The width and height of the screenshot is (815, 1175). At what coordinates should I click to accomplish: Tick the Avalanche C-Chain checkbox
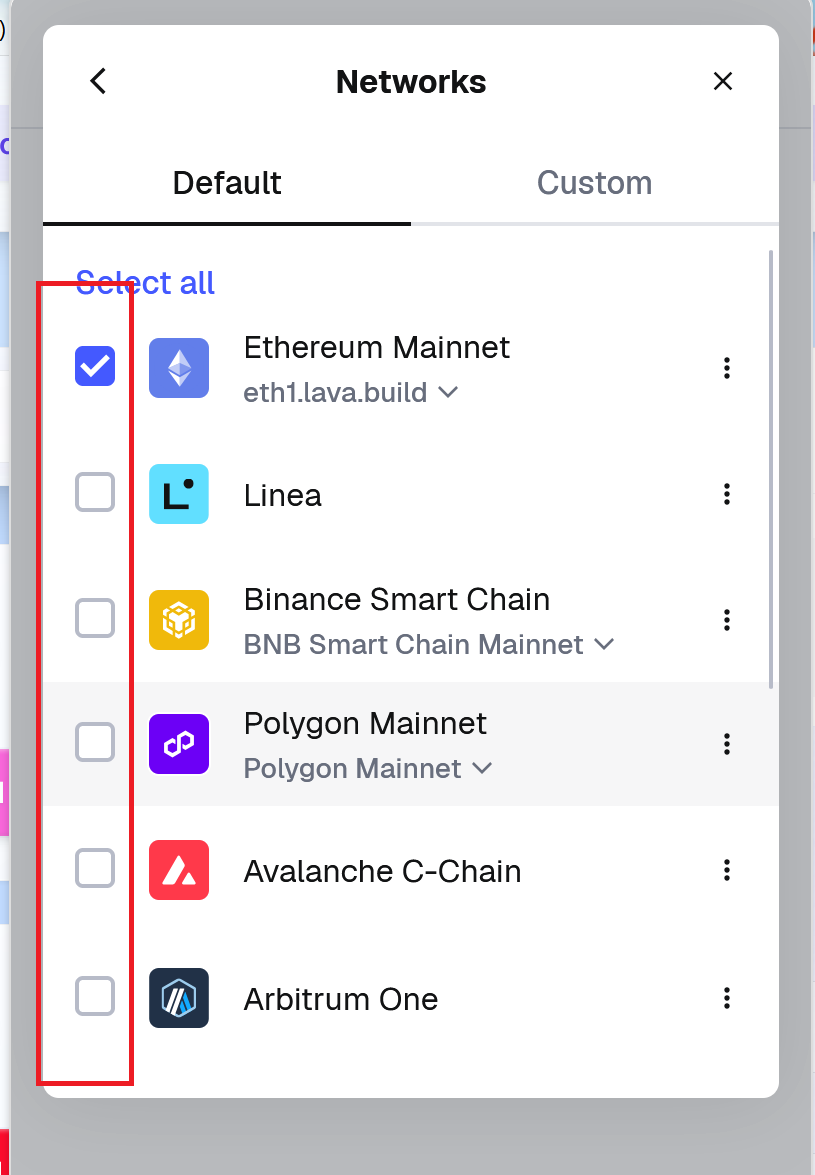tap(95, 869)
